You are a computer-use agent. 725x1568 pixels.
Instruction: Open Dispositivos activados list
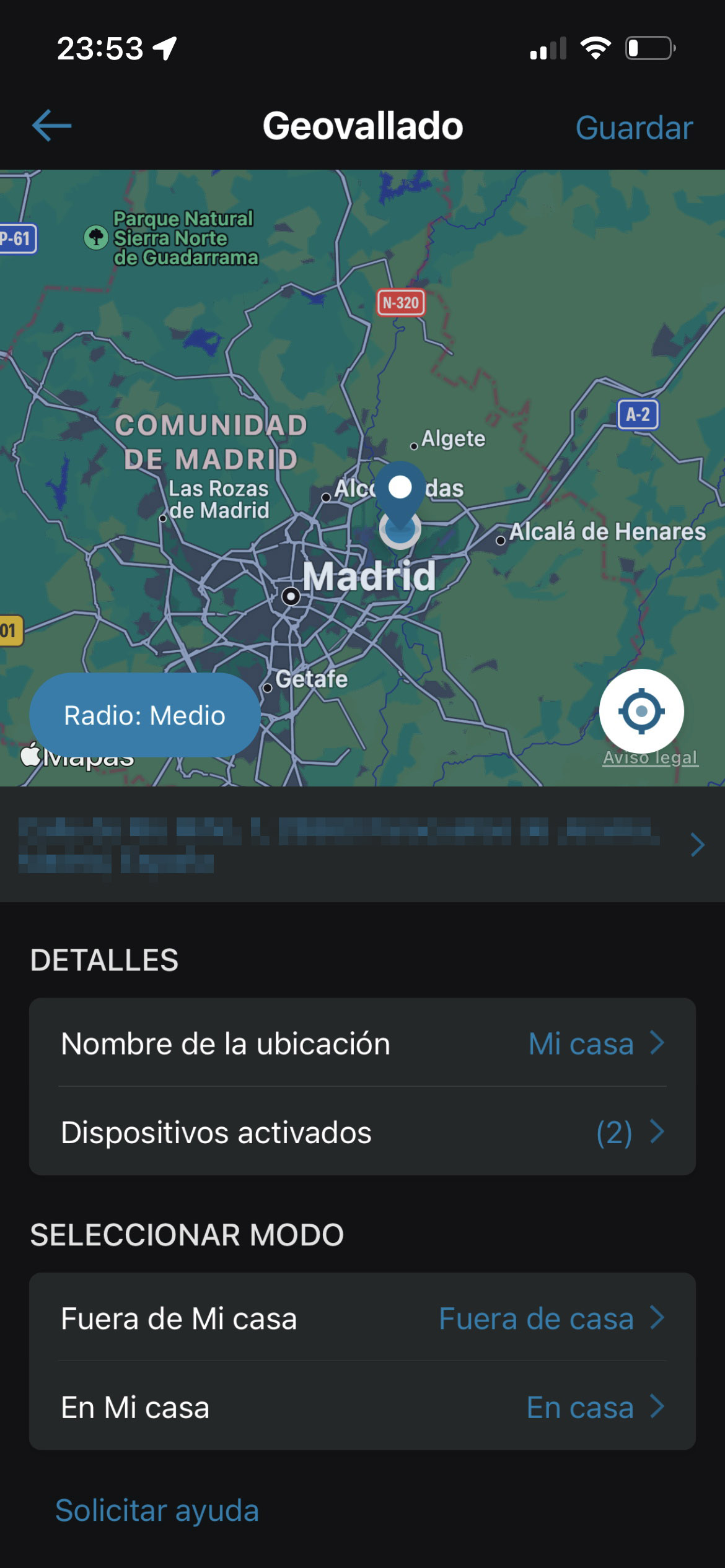tap(362, 1132)
